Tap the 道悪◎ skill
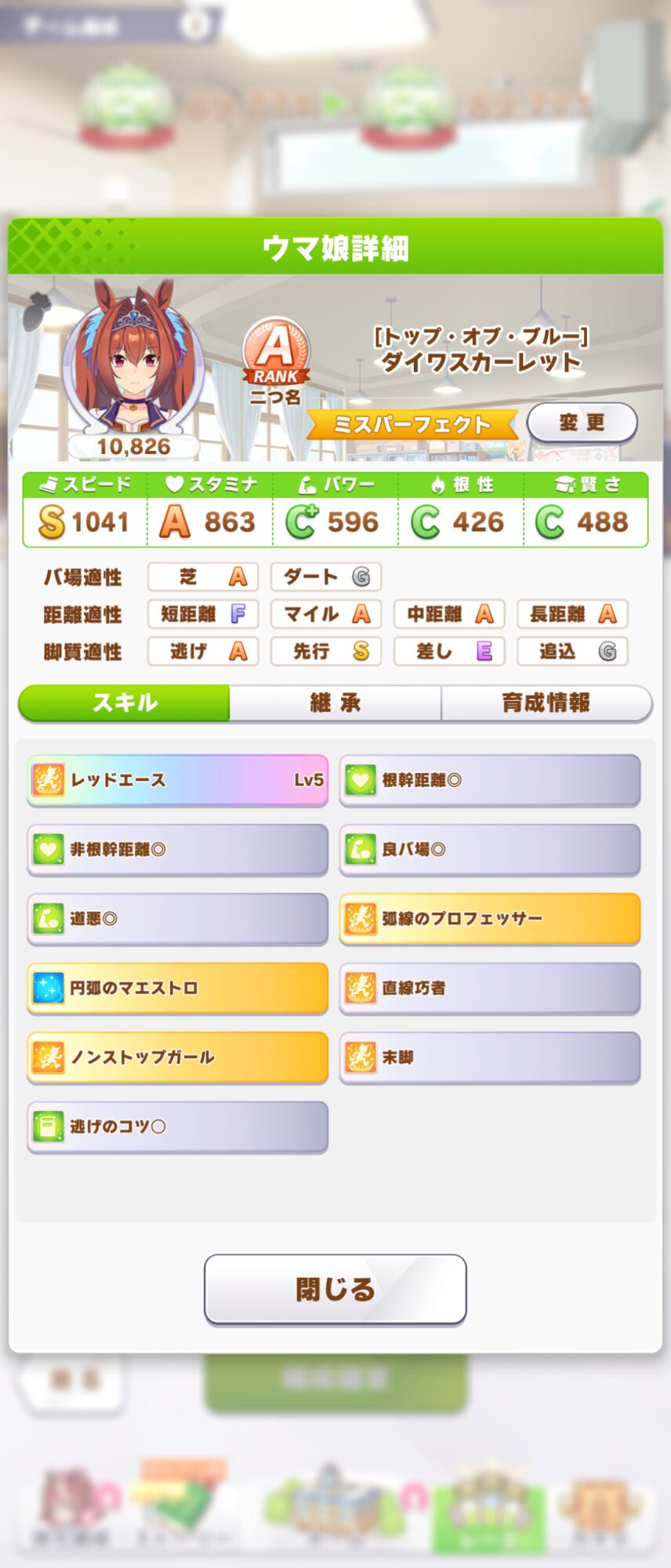Screen dimensions: 671x1568 tap(177, 918)
